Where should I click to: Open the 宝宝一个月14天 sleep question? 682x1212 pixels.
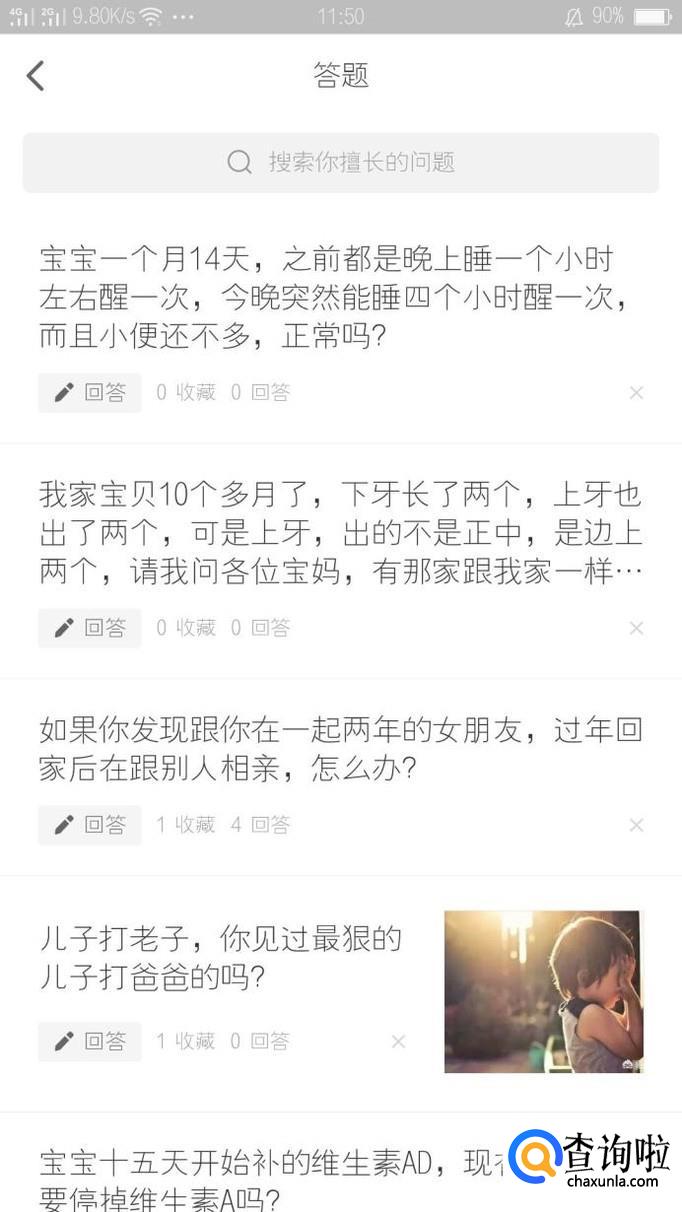[340, 298]
